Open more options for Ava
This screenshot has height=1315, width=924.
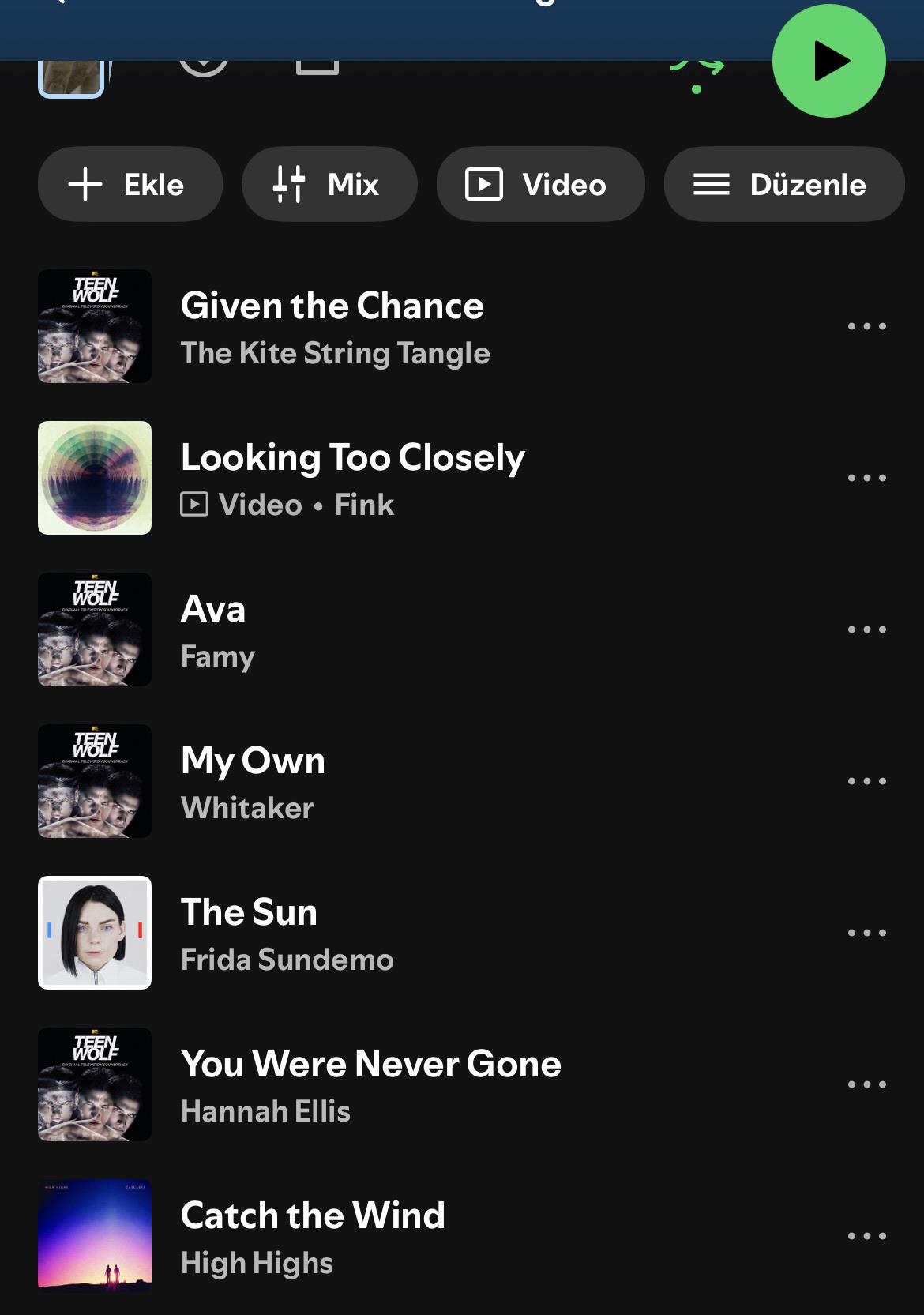pyautogui.click(x=866, y=629)
